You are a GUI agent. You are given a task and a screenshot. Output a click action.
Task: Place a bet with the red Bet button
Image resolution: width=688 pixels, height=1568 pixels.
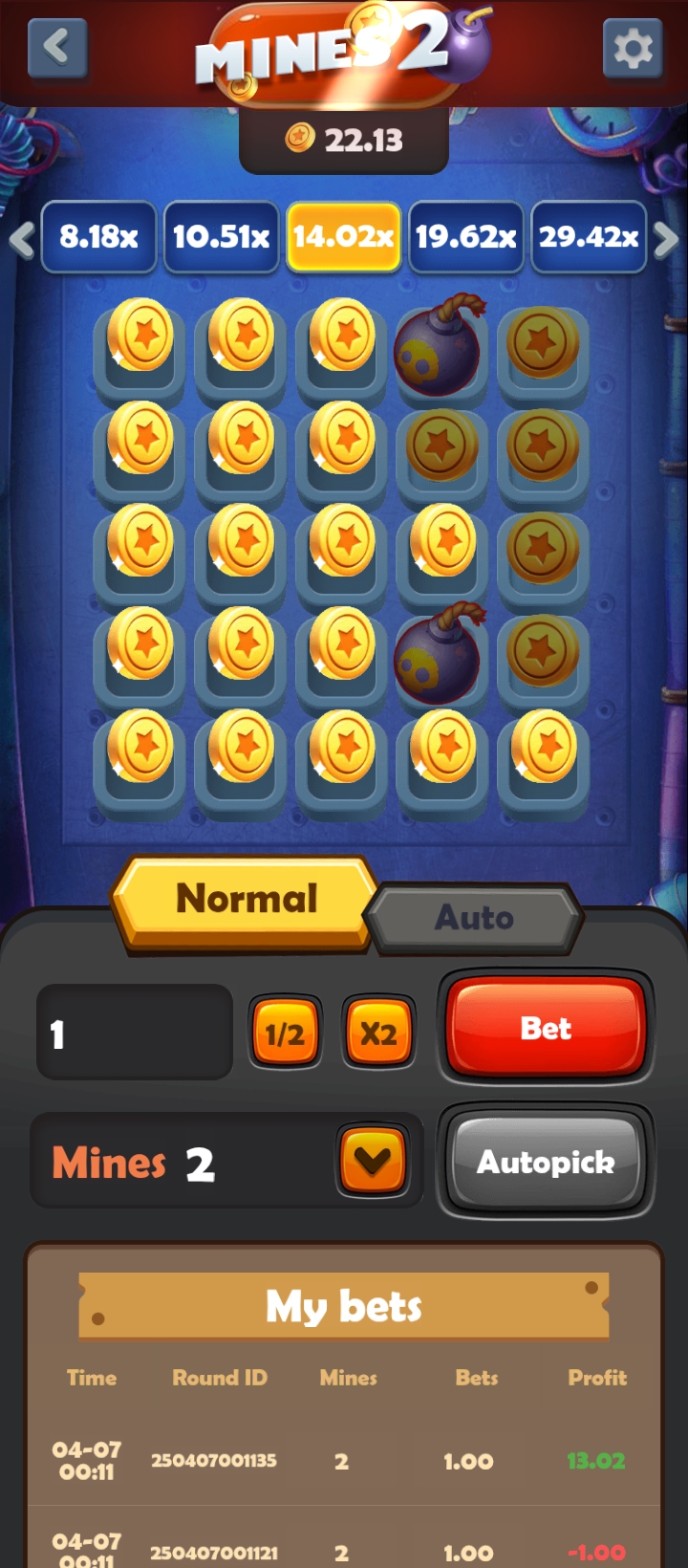[x=546, y=1029]
